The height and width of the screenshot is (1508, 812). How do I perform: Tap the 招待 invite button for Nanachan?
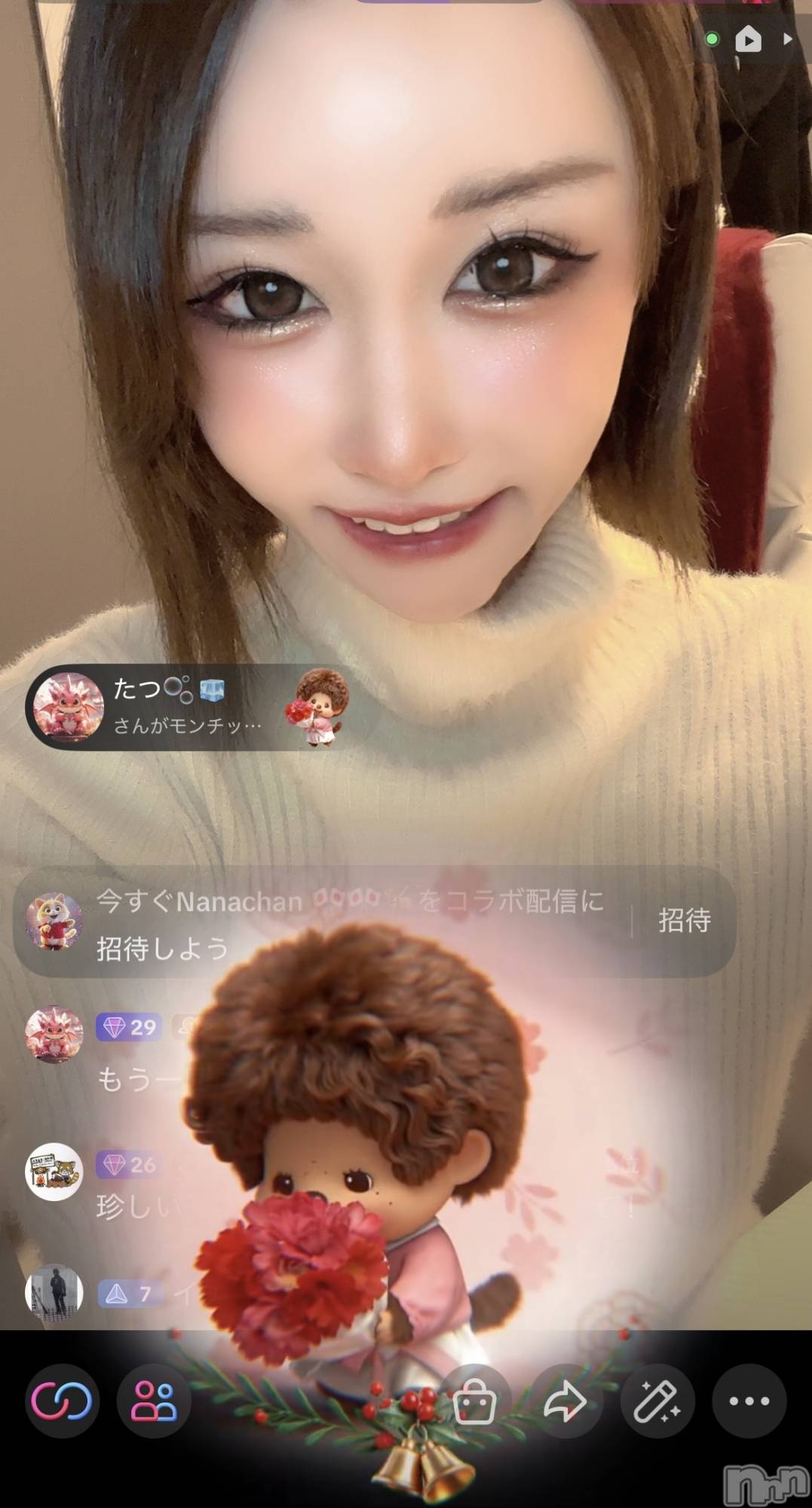coord(684,921)
